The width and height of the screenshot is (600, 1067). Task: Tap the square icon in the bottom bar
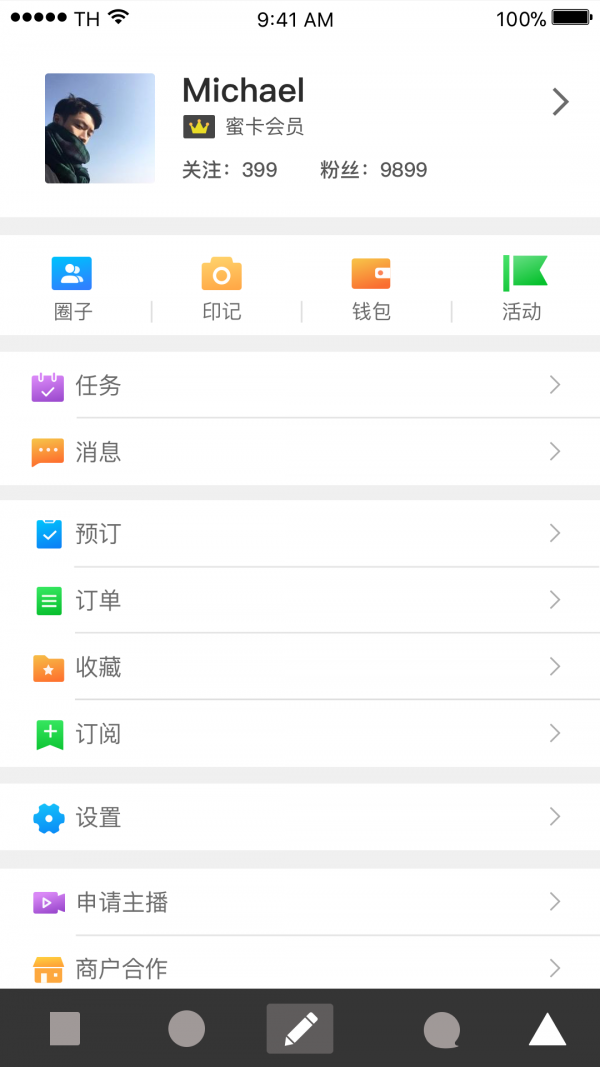(x=65, y=1028)
